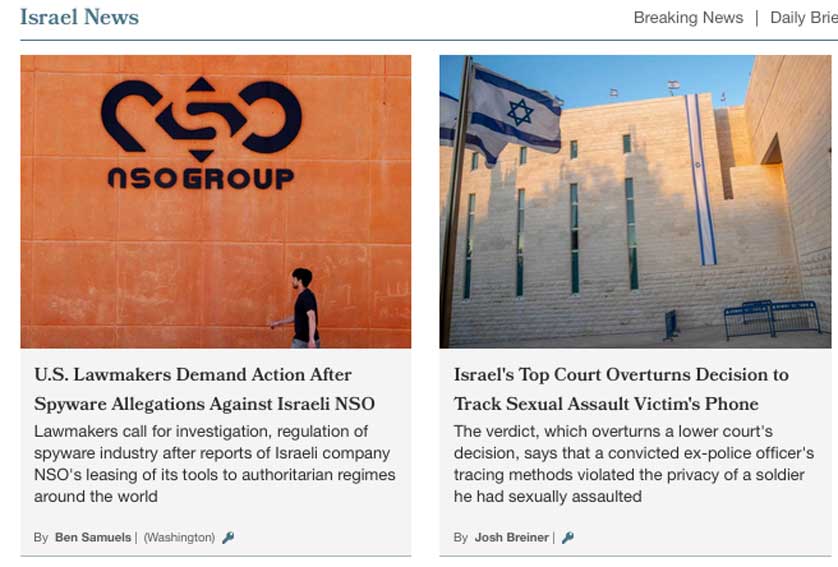Image resolution: width=838 pixels, height=567 pixels.
Task: View author Ben Samuels' page
Action: pyautogui.click(x=93, y=538)
